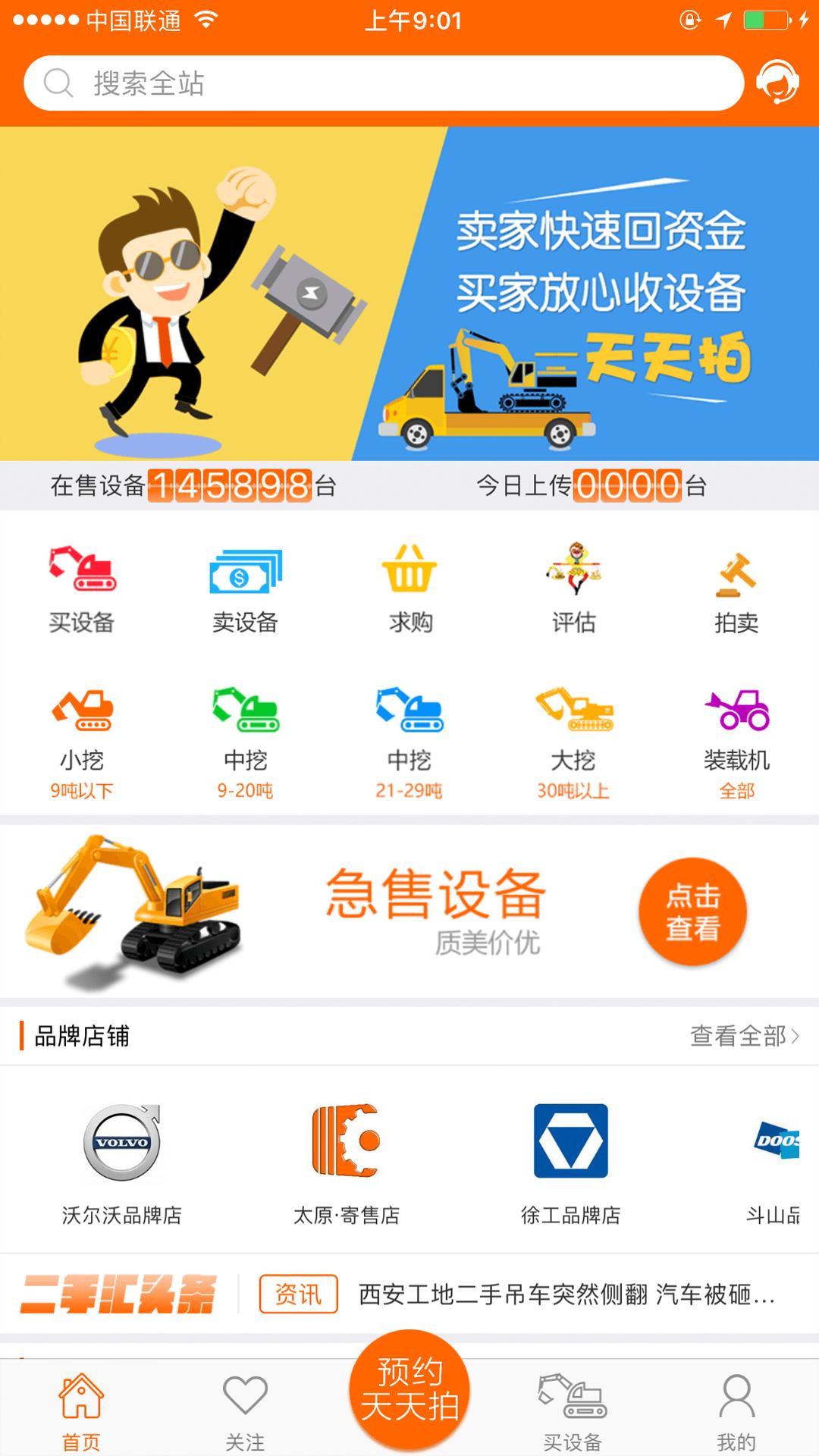Tap the 预约天天拍 center button

click(409, 1389)
